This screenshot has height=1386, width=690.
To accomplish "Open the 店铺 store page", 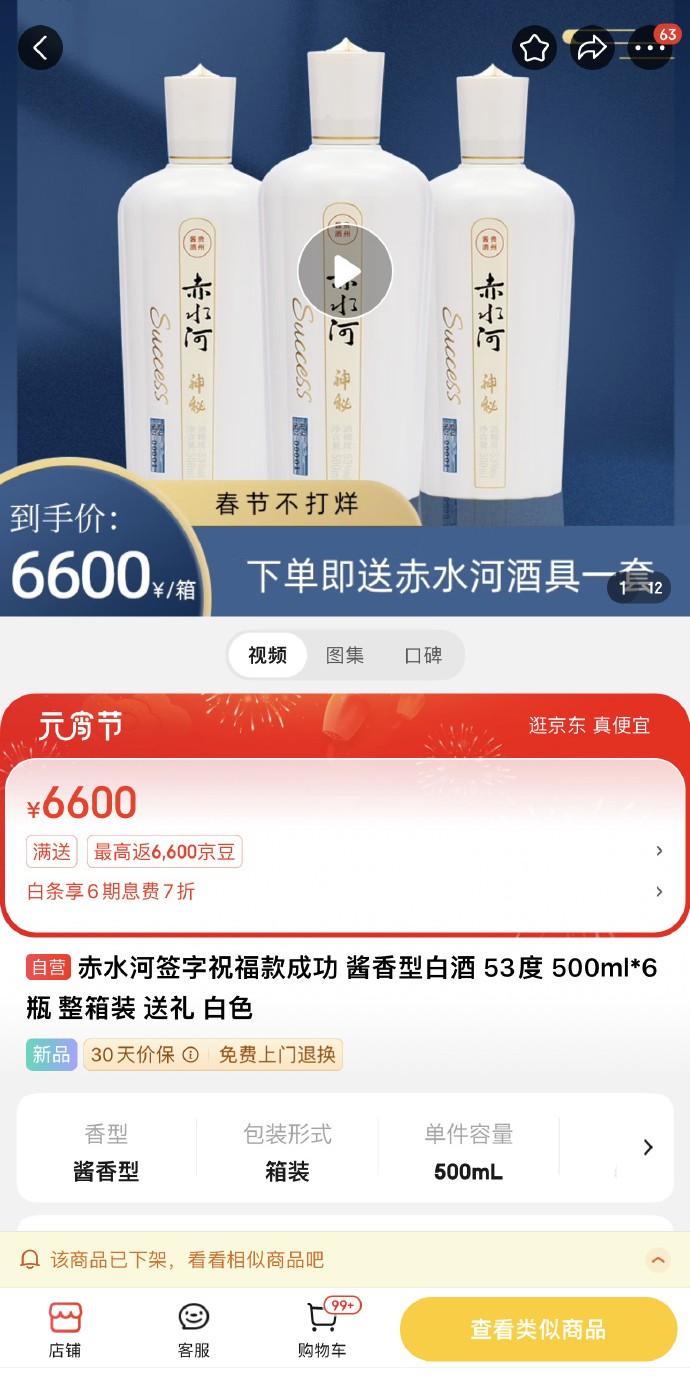I will click(65, 1330).
